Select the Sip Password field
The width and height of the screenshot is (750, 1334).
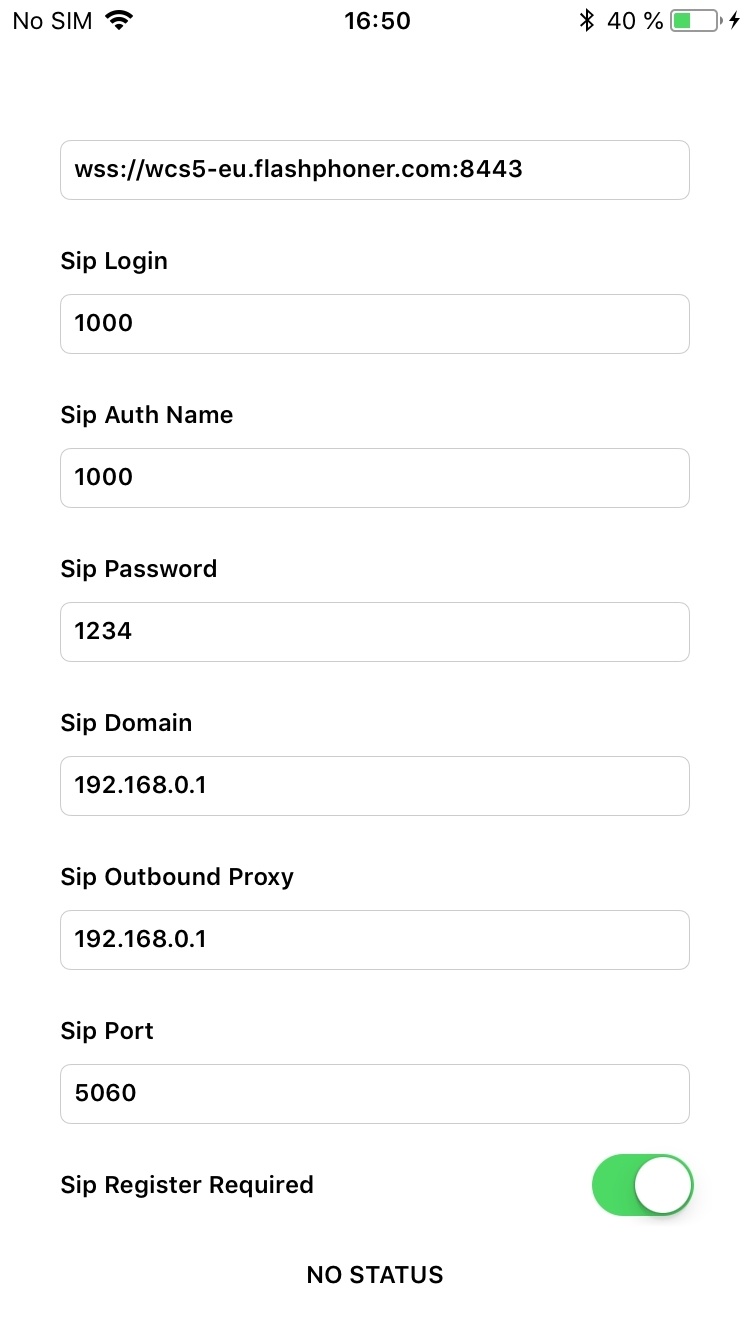(374, 632)
